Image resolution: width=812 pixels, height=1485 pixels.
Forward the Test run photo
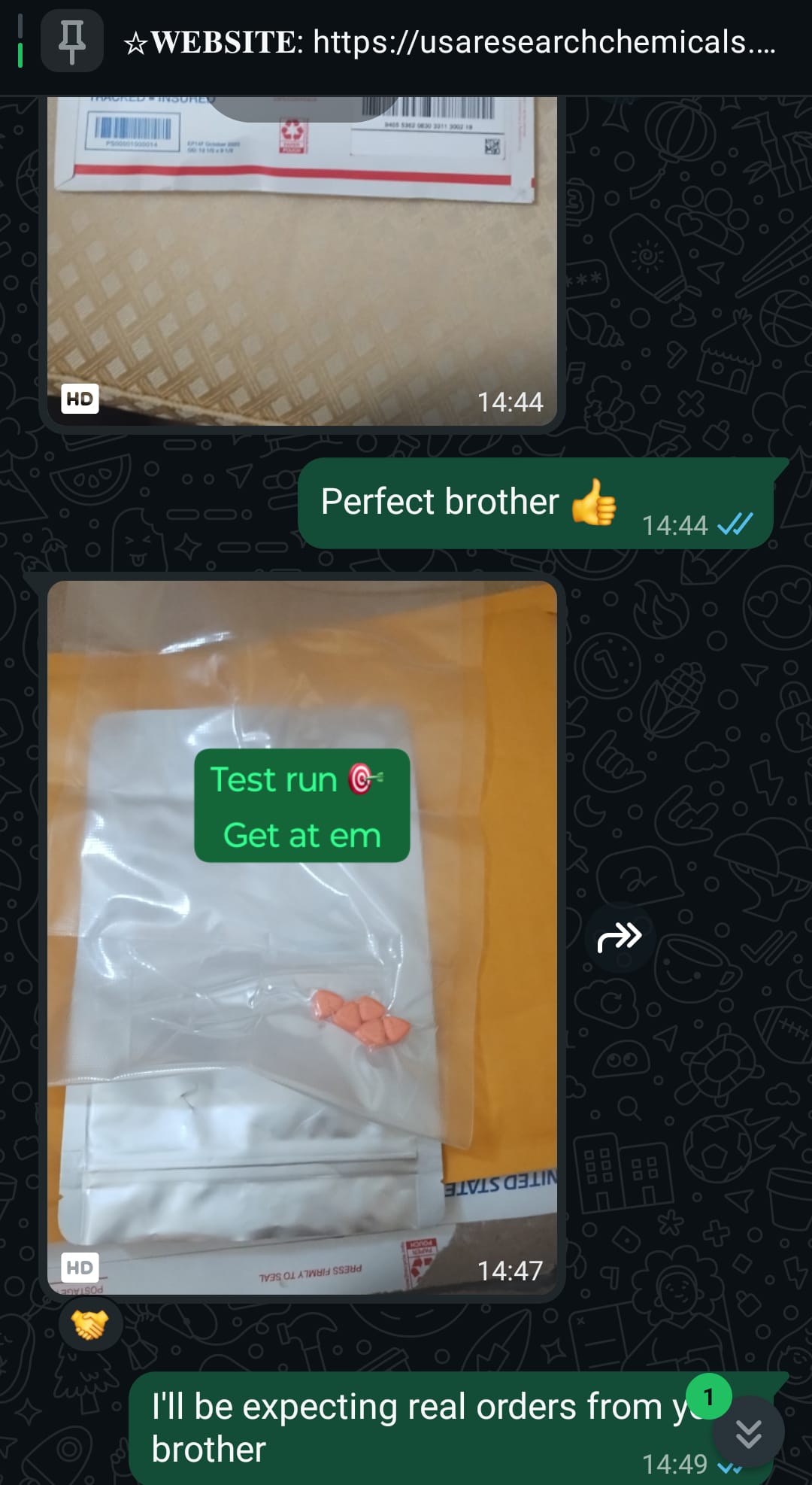619,937
